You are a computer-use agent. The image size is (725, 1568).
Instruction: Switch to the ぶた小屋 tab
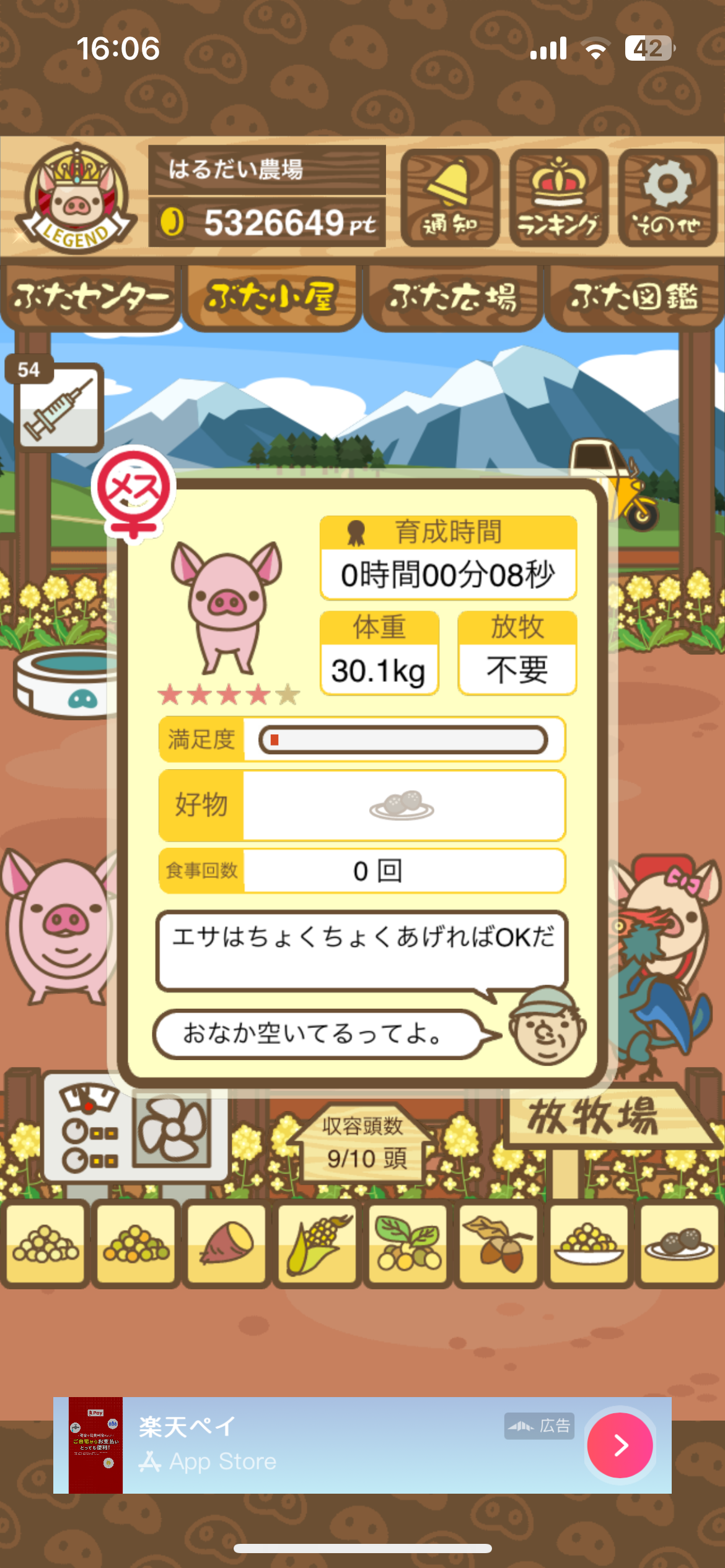click(x=271, y=298)
